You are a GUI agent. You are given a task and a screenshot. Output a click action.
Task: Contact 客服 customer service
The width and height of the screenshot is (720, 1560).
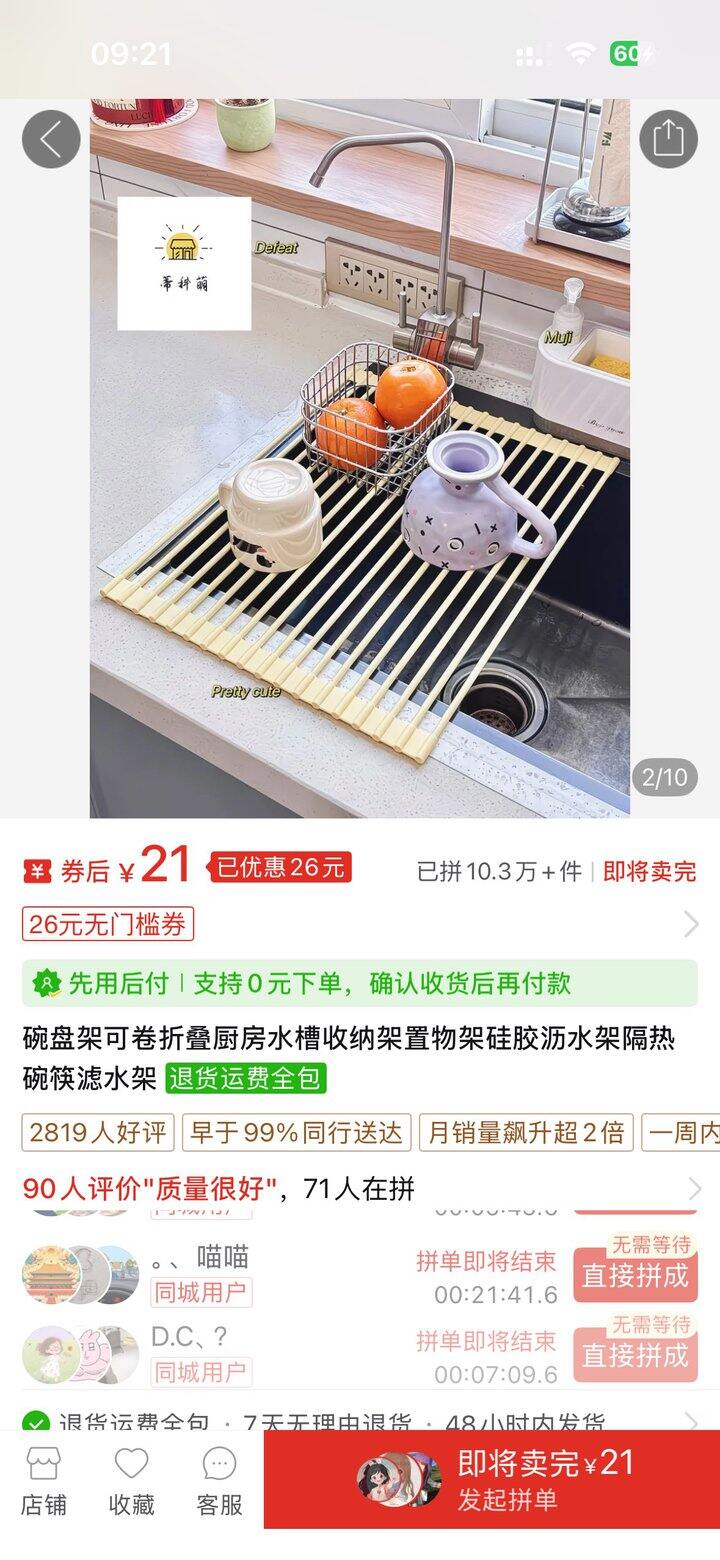coord(219,1482)
